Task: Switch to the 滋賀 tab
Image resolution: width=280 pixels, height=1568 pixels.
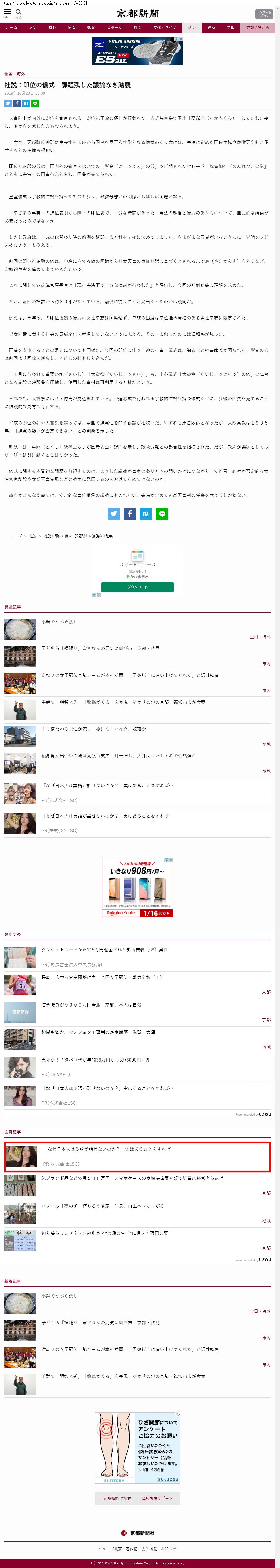Action: click(72, 27)
